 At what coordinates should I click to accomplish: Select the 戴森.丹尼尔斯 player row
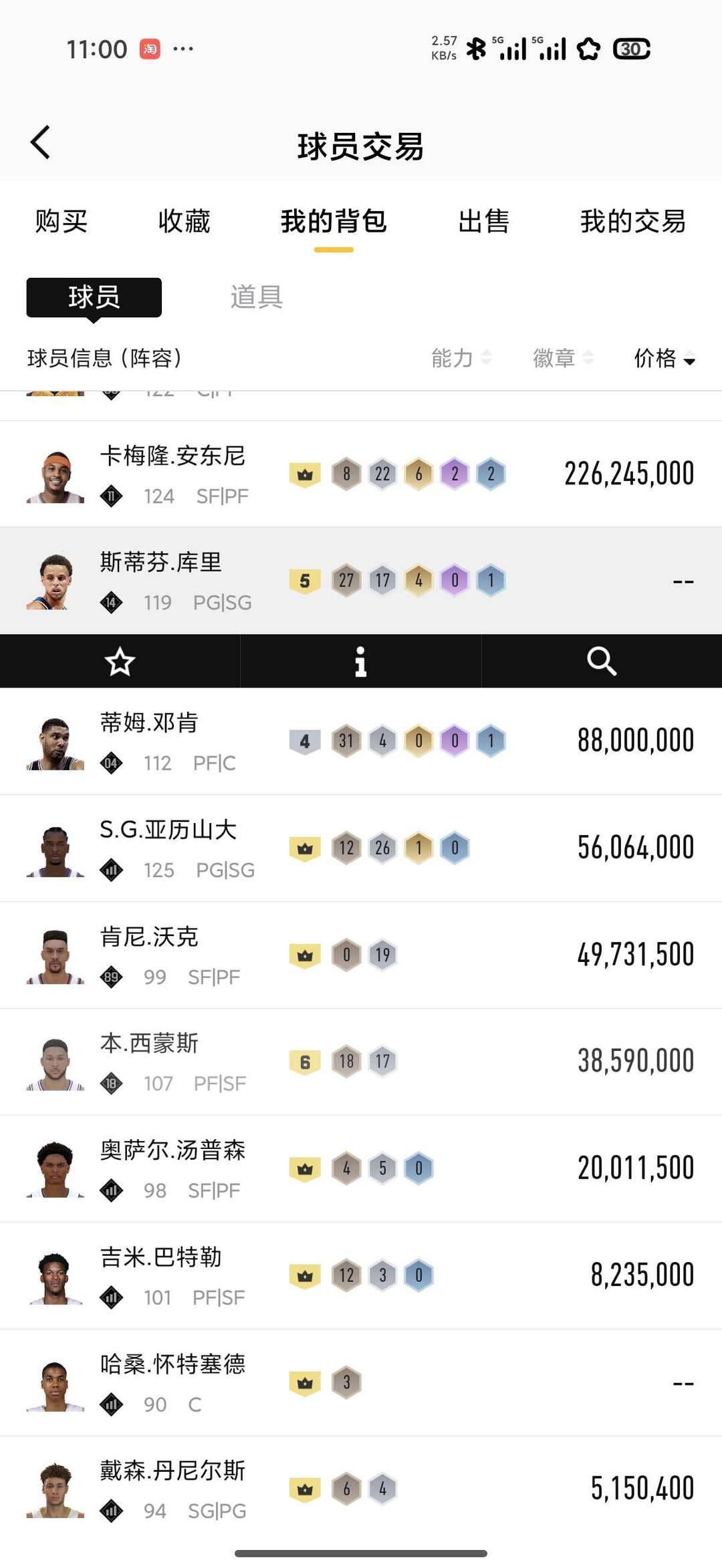(361, 1490)
